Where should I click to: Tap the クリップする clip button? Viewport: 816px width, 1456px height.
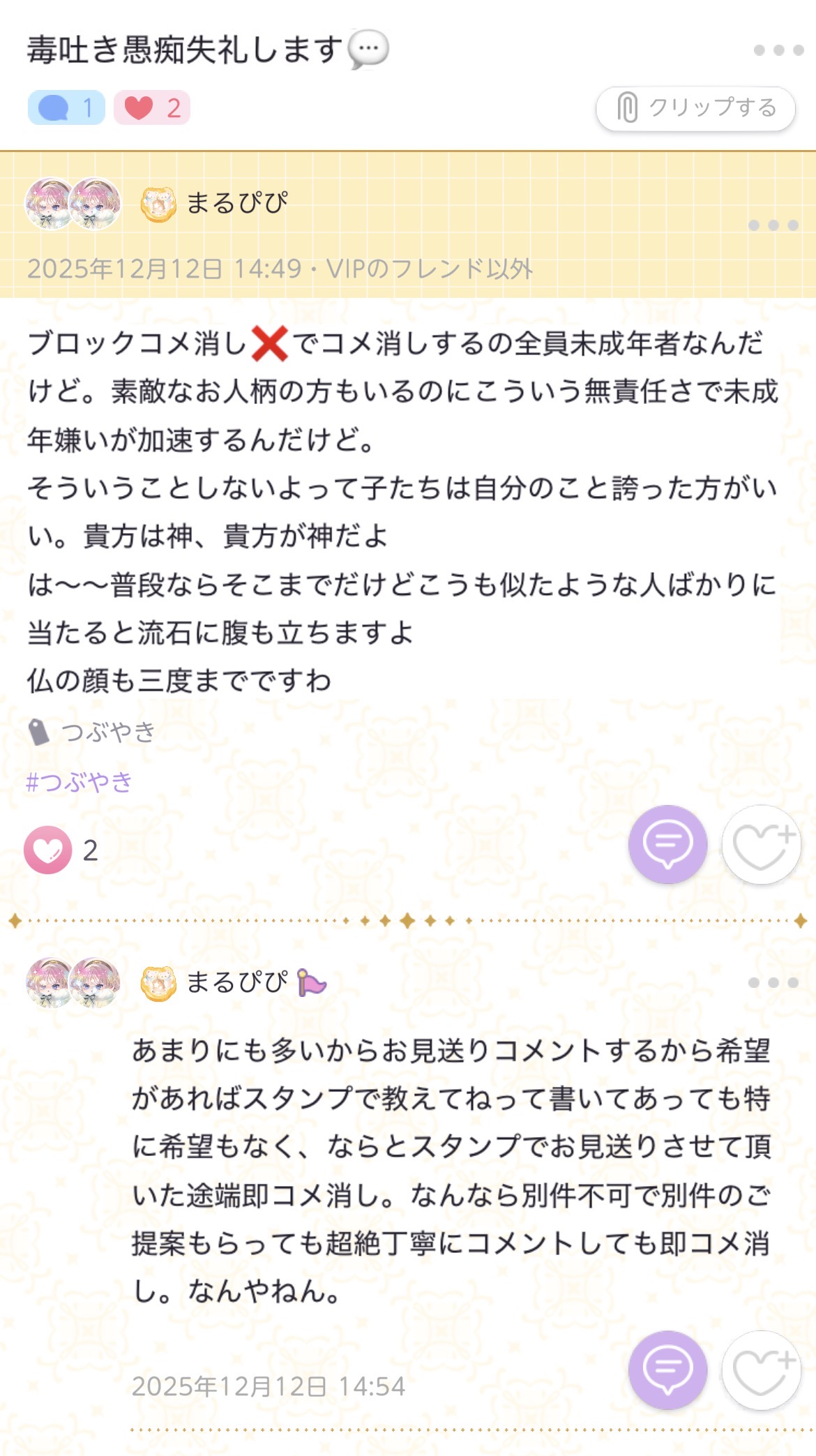(695, 108)
